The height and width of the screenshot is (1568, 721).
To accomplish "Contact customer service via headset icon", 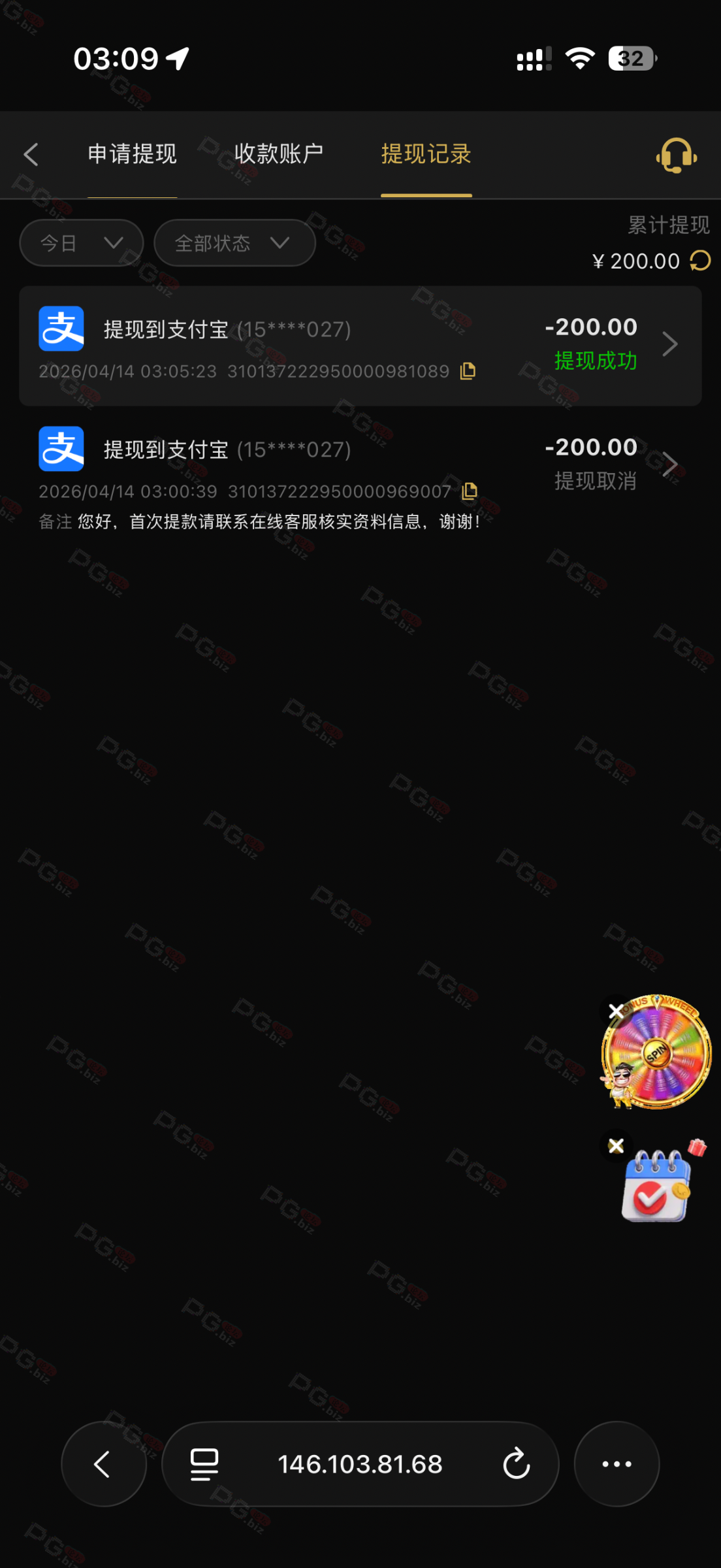I will click(676, 155).
